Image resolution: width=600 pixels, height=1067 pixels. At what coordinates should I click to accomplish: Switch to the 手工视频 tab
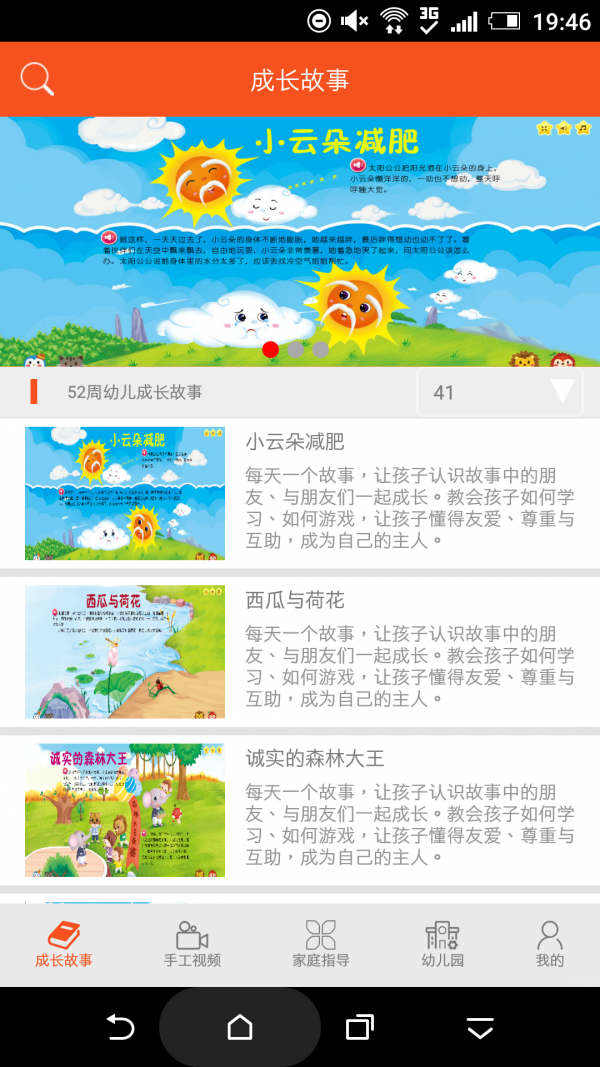pos(192,945)
